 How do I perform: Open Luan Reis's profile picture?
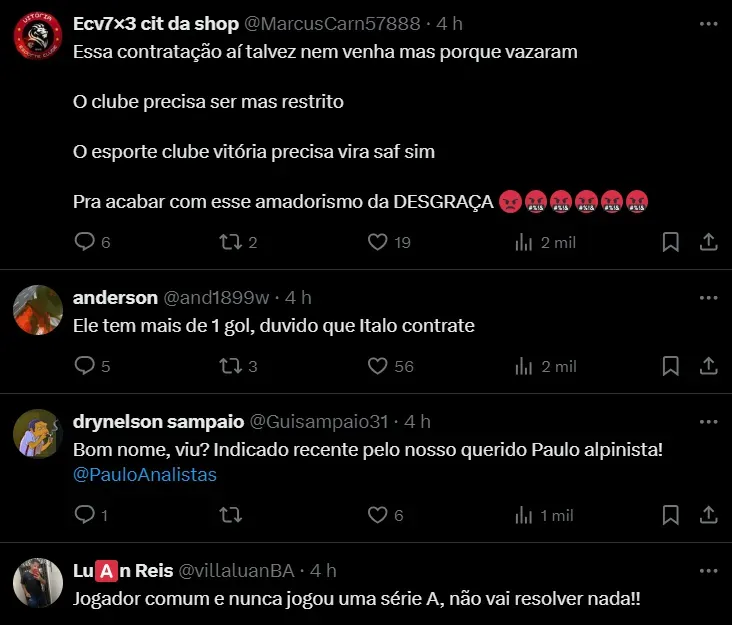click(x=39, y=583)
